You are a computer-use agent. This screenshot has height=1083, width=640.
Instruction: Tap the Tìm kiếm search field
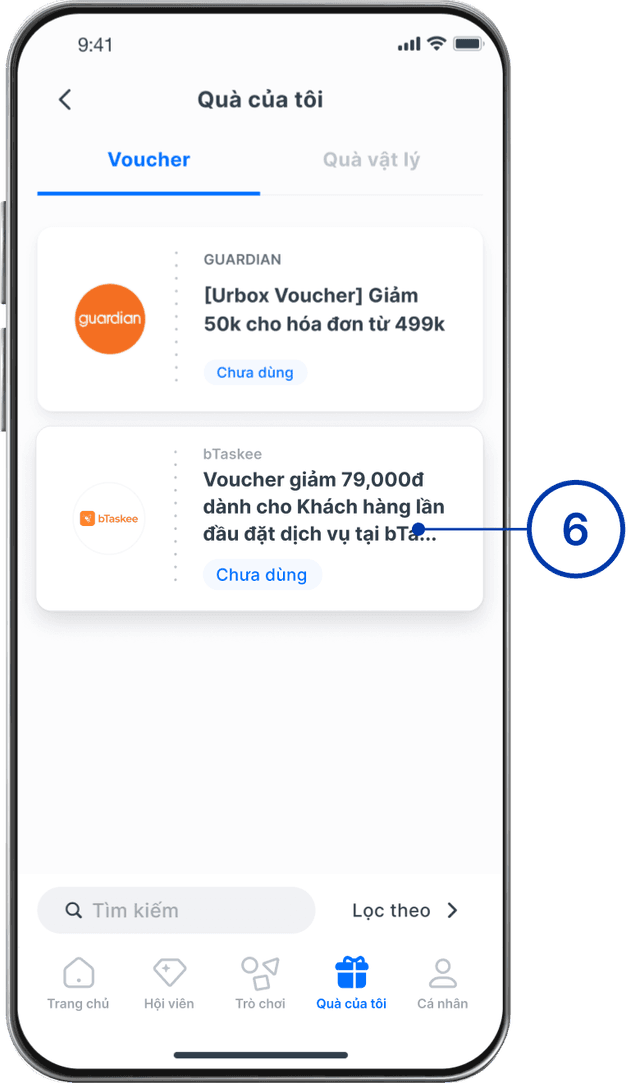point(176,910)
